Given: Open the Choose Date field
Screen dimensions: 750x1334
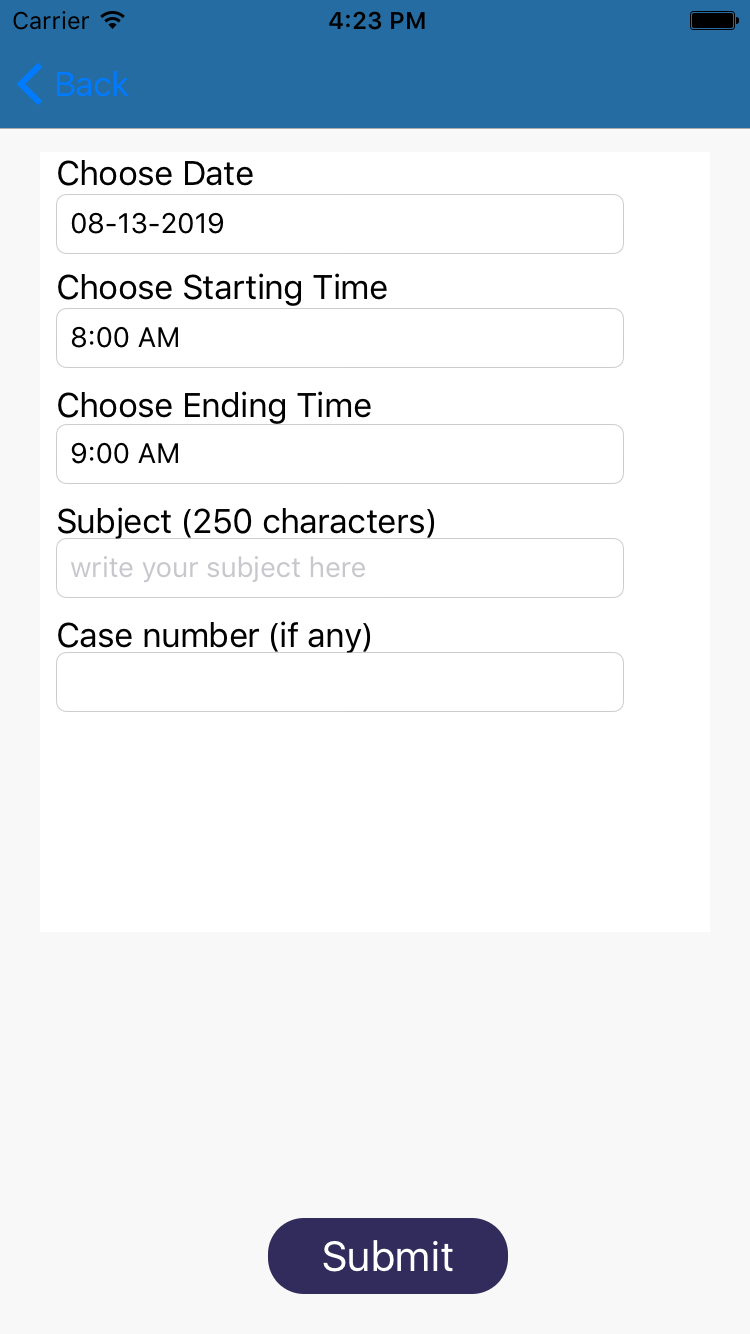Looking at the screenshot, I should click(x=340, y=224).
